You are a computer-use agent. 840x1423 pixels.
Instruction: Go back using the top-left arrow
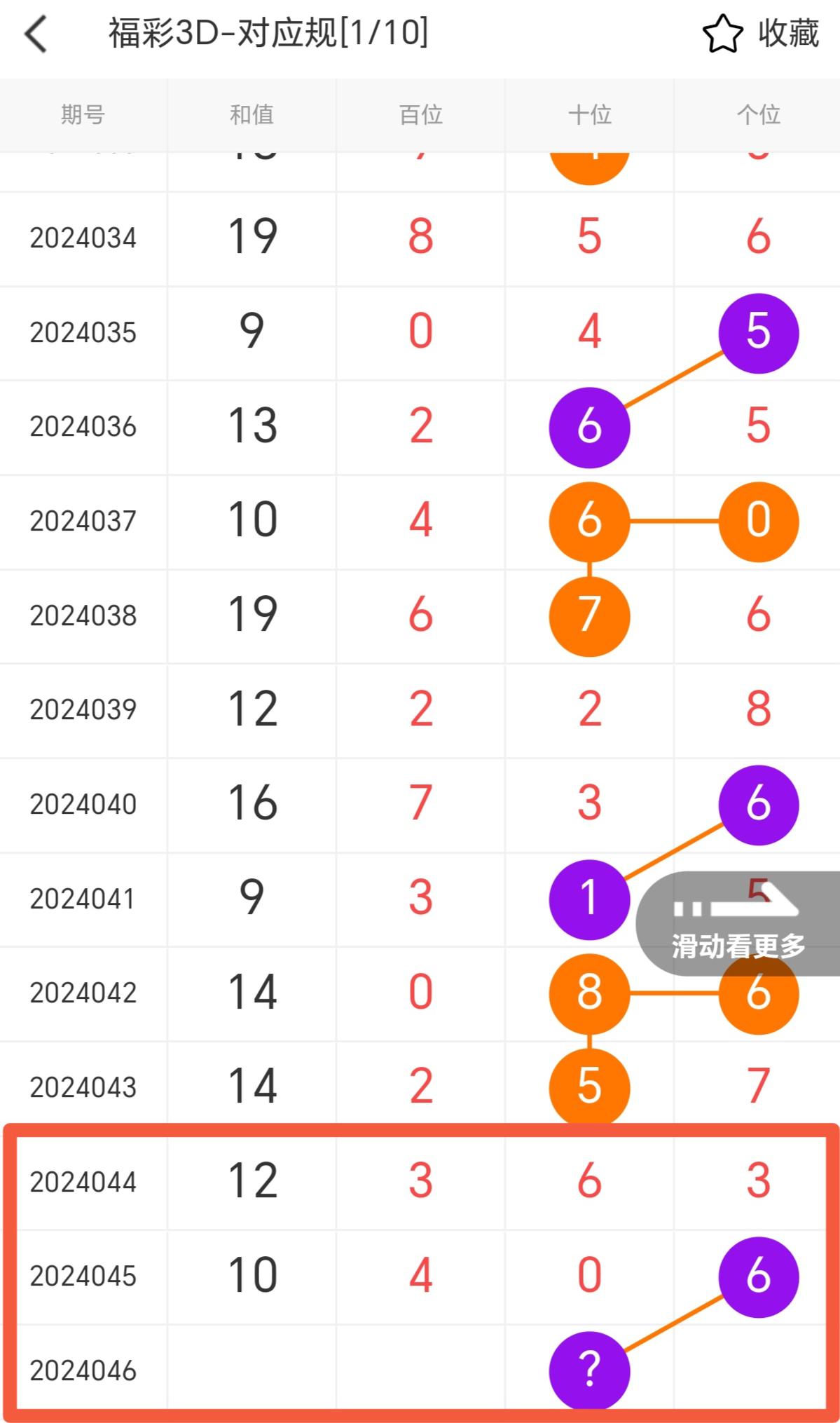(36, 34)
